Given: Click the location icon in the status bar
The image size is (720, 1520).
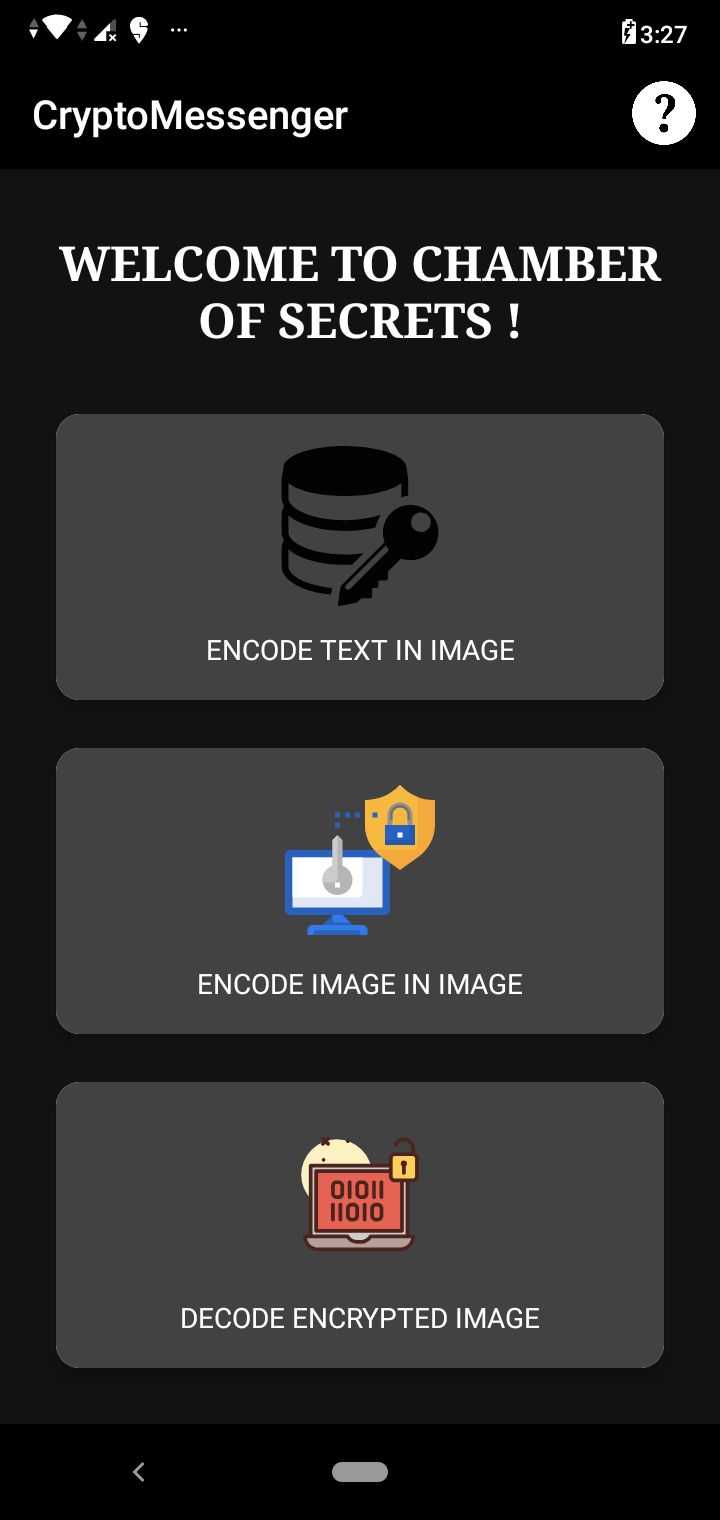Looking at the screenshot, I should [x=137, y=30].
